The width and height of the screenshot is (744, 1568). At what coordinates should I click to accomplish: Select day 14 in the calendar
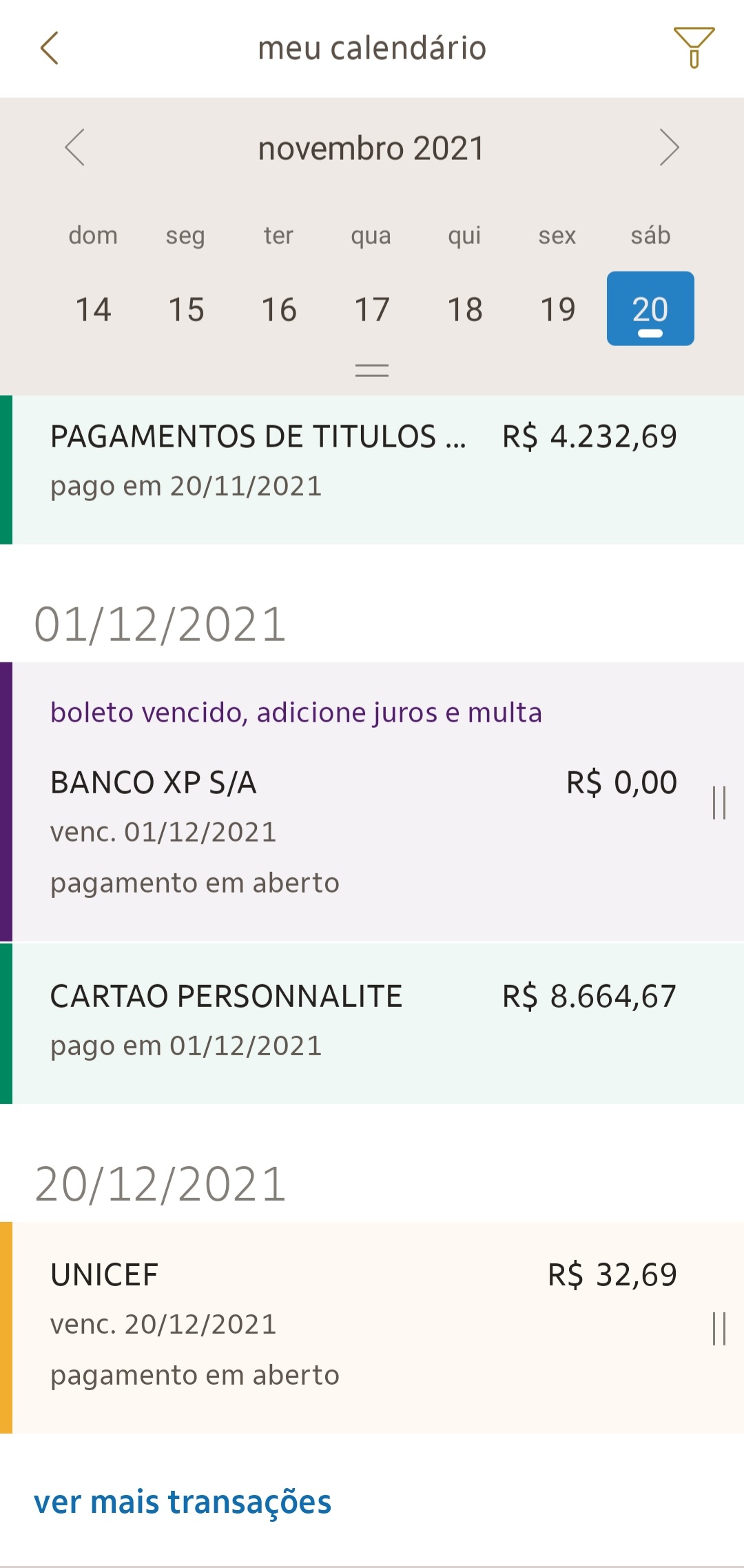click(x=93, y=309)
